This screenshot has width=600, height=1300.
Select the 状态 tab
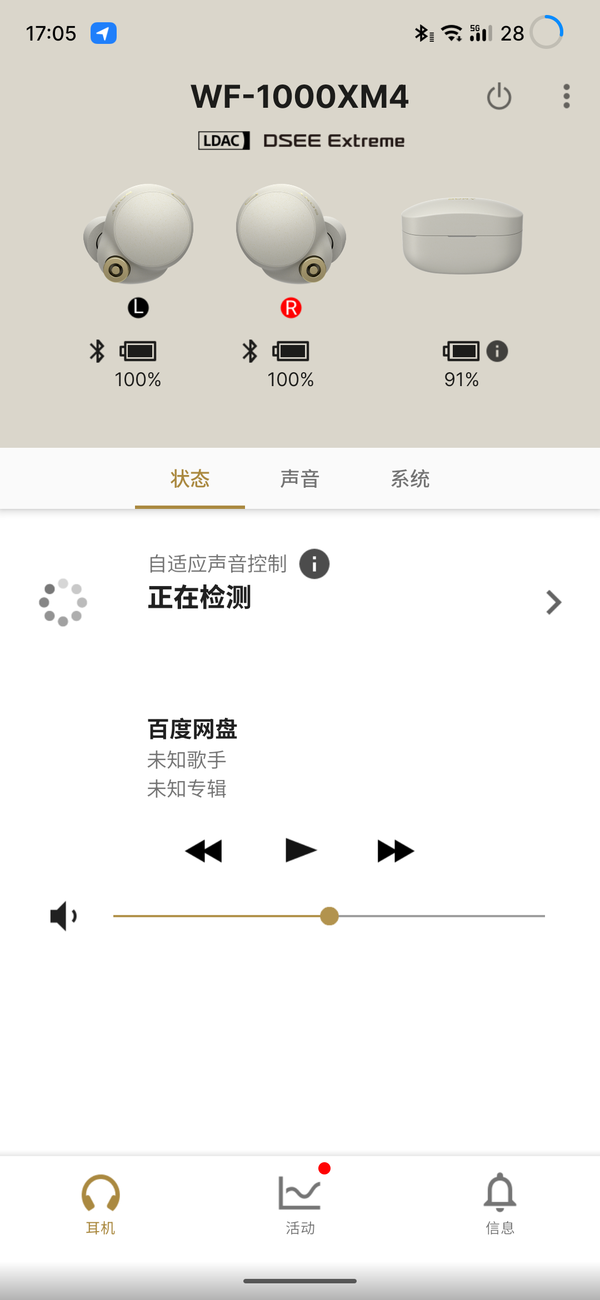[x=190, y=479]
